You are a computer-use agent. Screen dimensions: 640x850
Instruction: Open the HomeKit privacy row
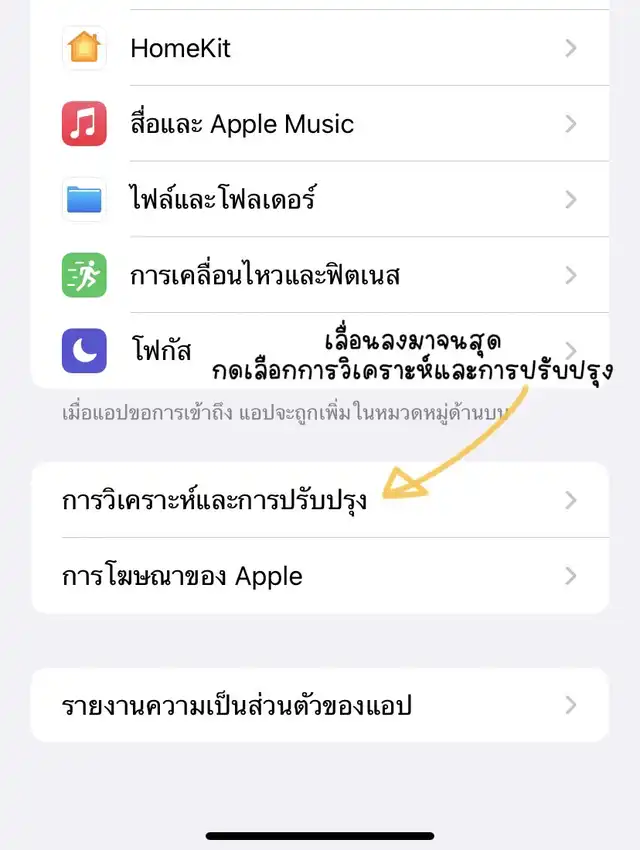coord(320,48)
